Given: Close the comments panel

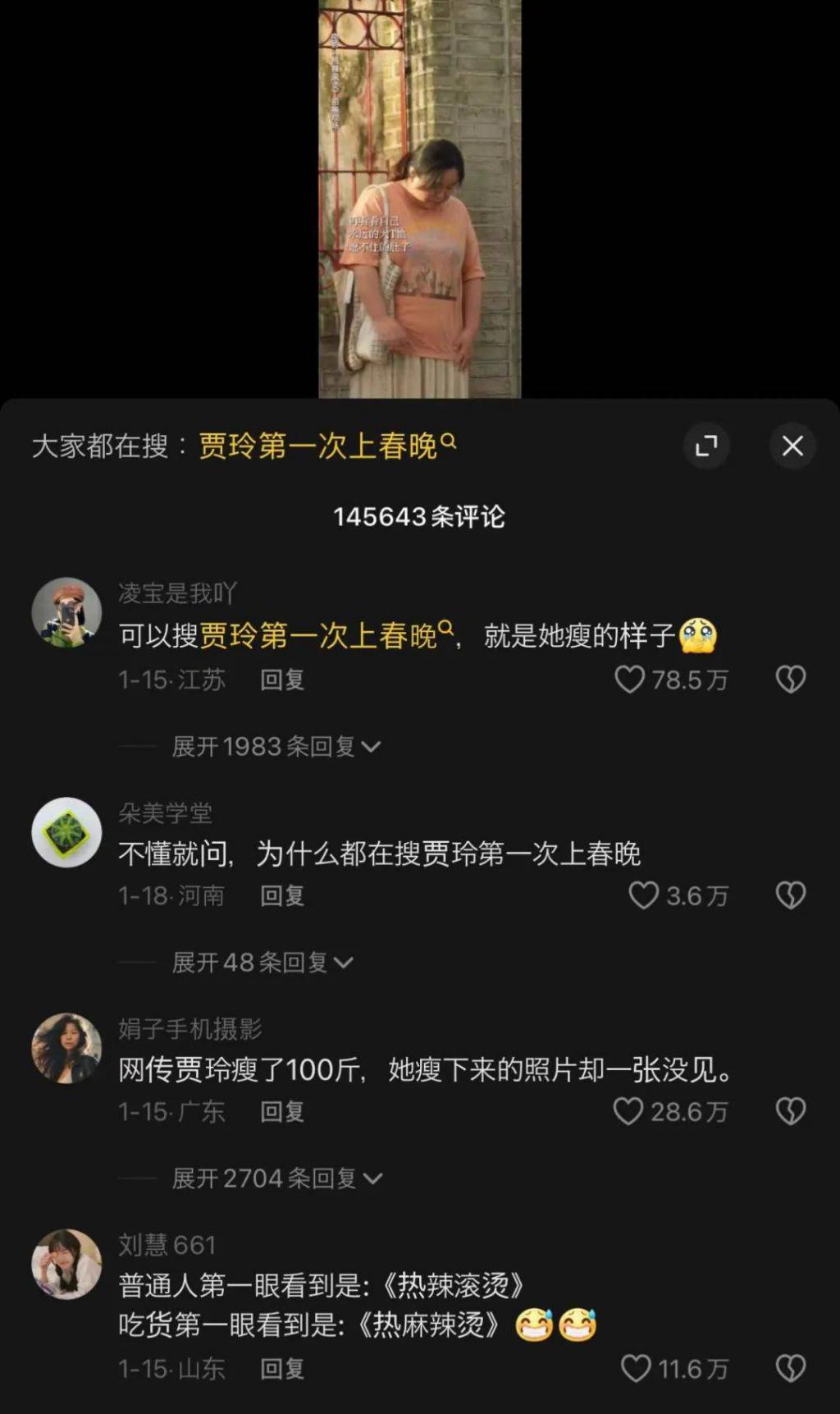Looking at the screenshot, I should (x=792, y=446).
